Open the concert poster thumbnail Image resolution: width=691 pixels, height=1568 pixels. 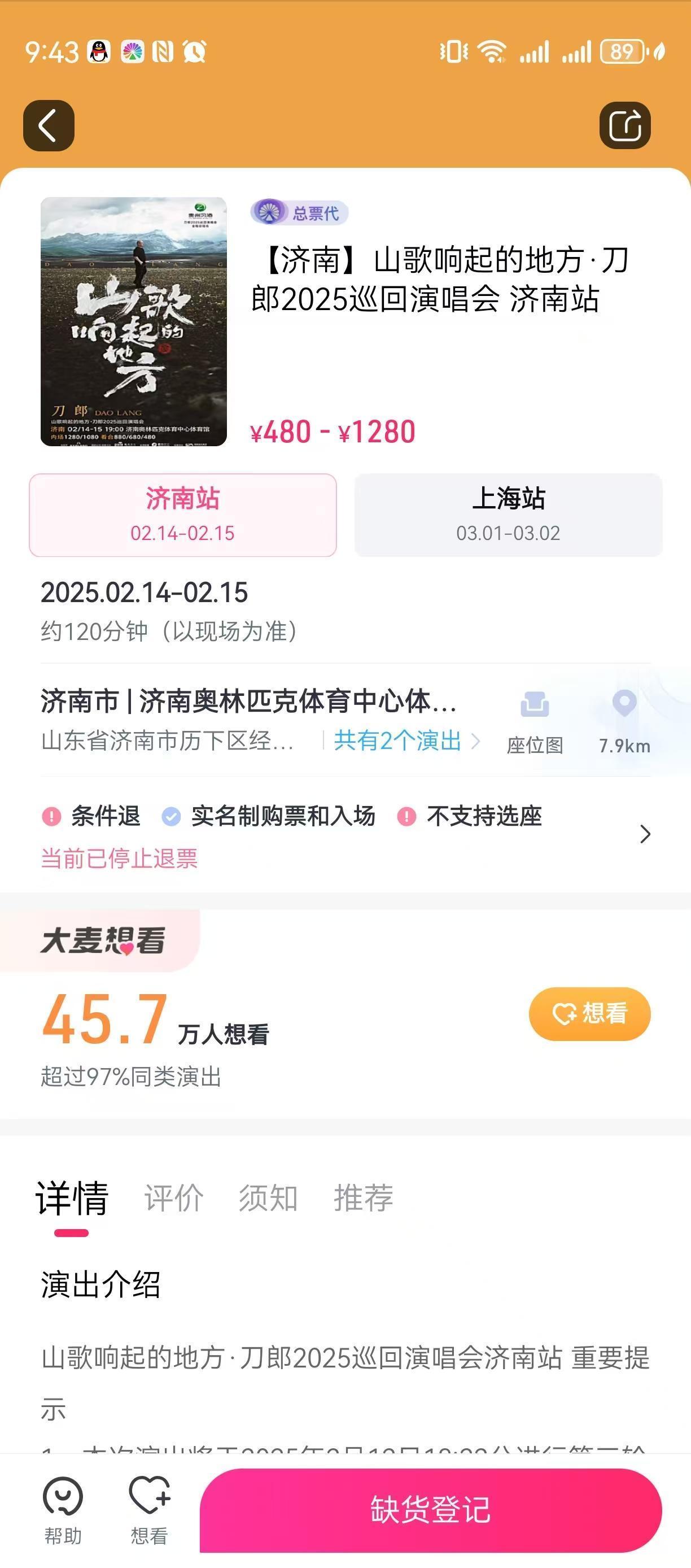pyautogui.click(x=134, y=321)
